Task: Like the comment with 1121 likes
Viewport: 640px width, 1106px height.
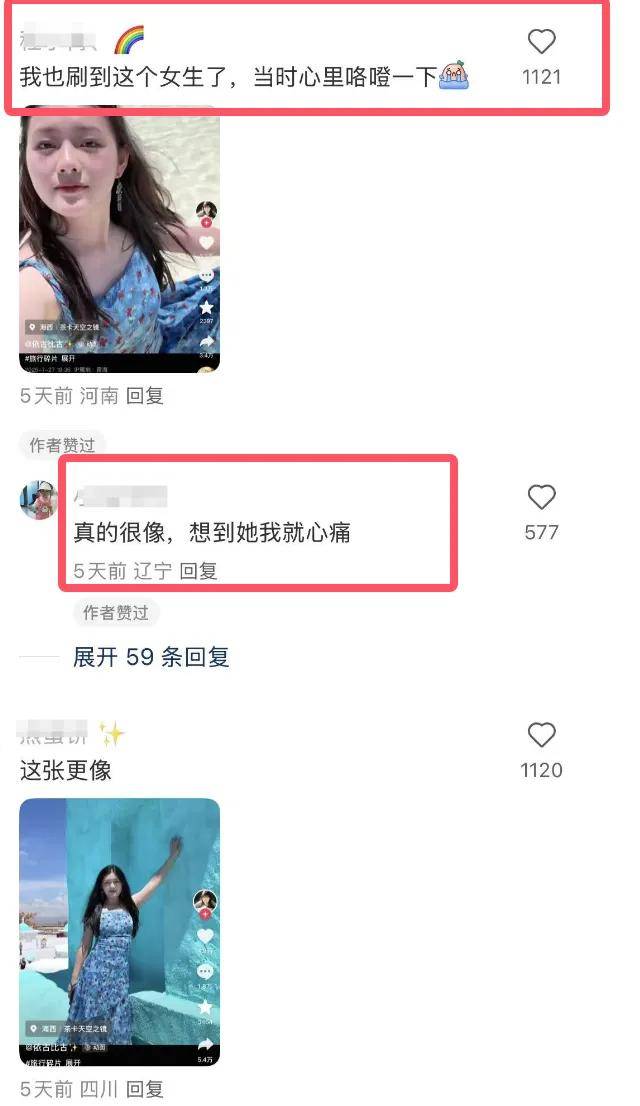Action: 541,42
